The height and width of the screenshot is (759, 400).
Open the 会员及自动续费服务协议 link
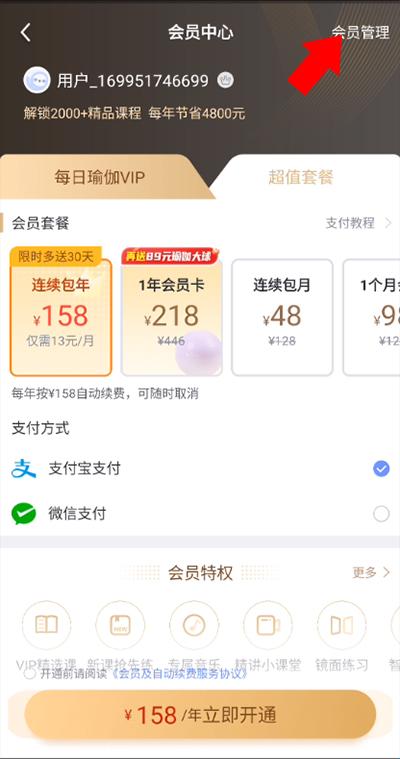point(178,674)
